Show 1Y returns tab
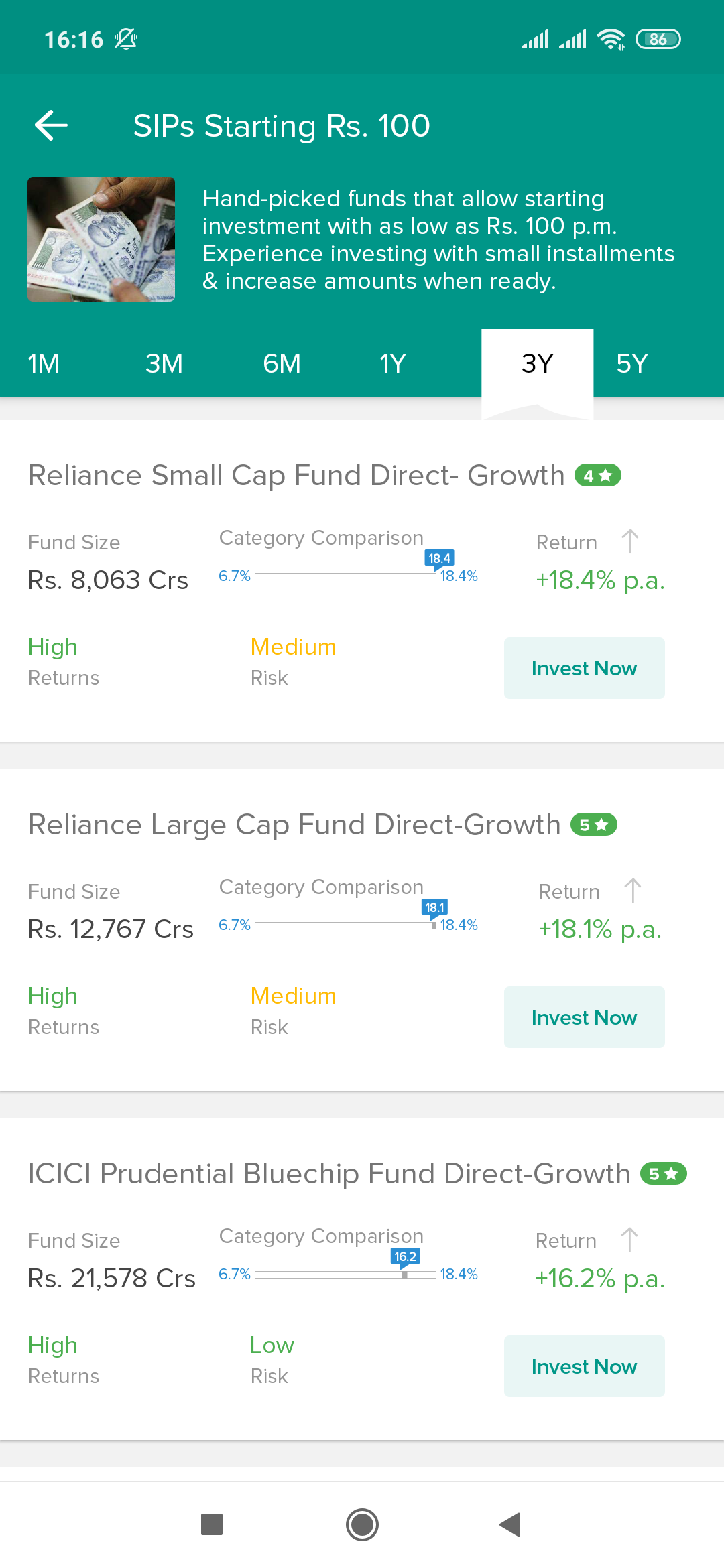 point(393,363)
